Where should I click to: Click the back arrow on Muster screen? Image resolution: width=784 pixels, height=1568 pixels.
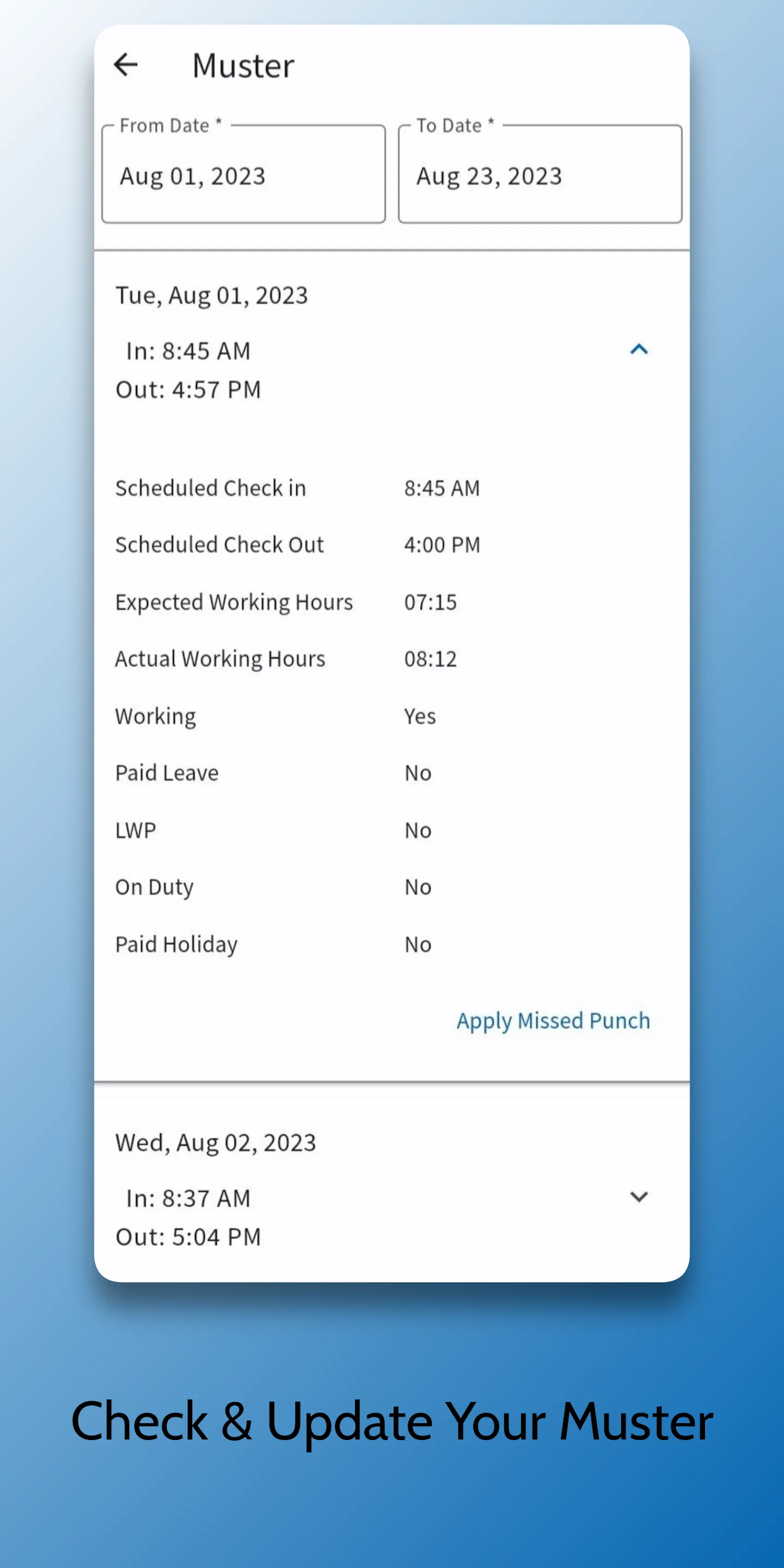point(125,65)
